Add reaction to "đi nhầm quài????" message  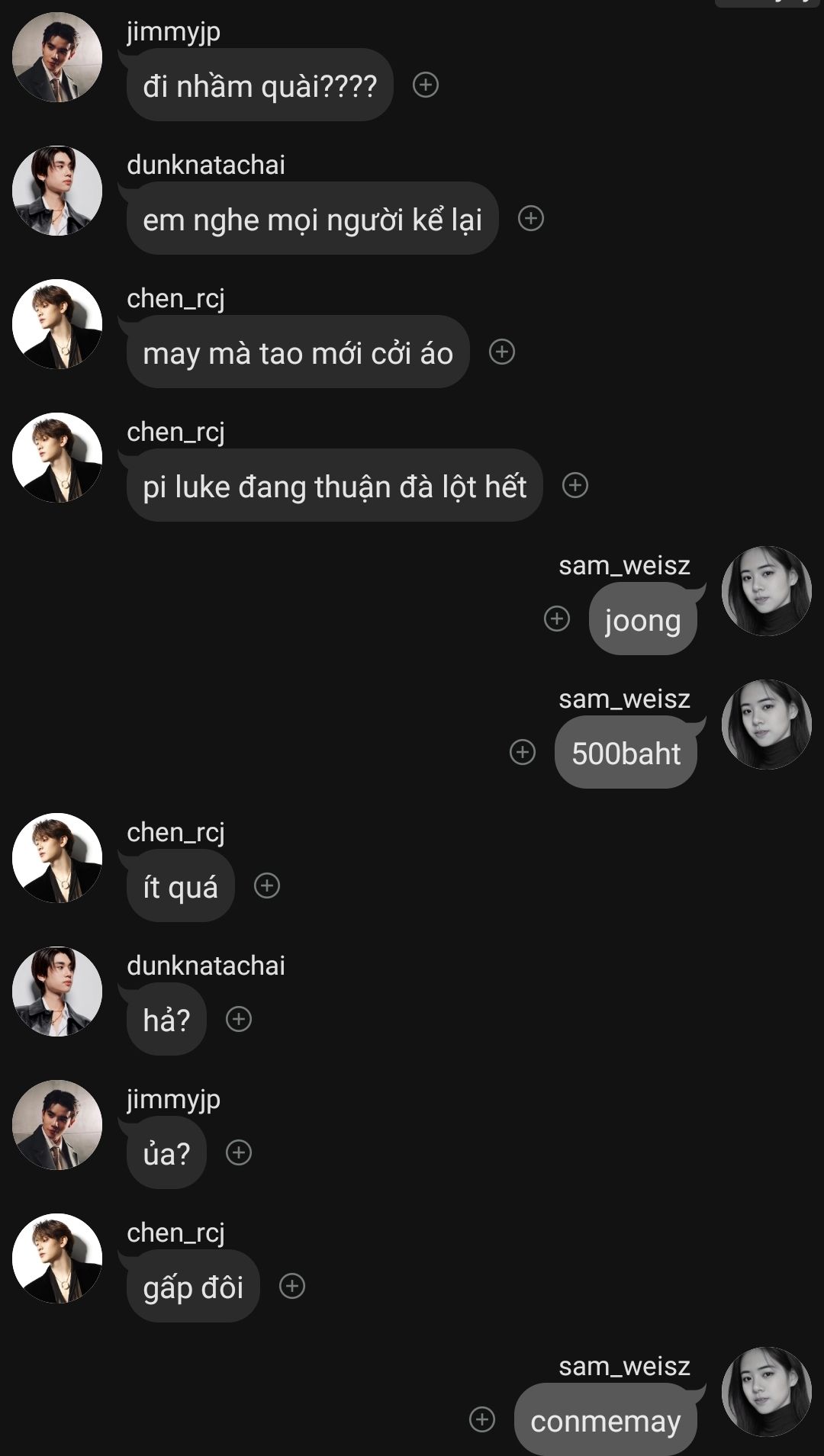tap(426, 85)
